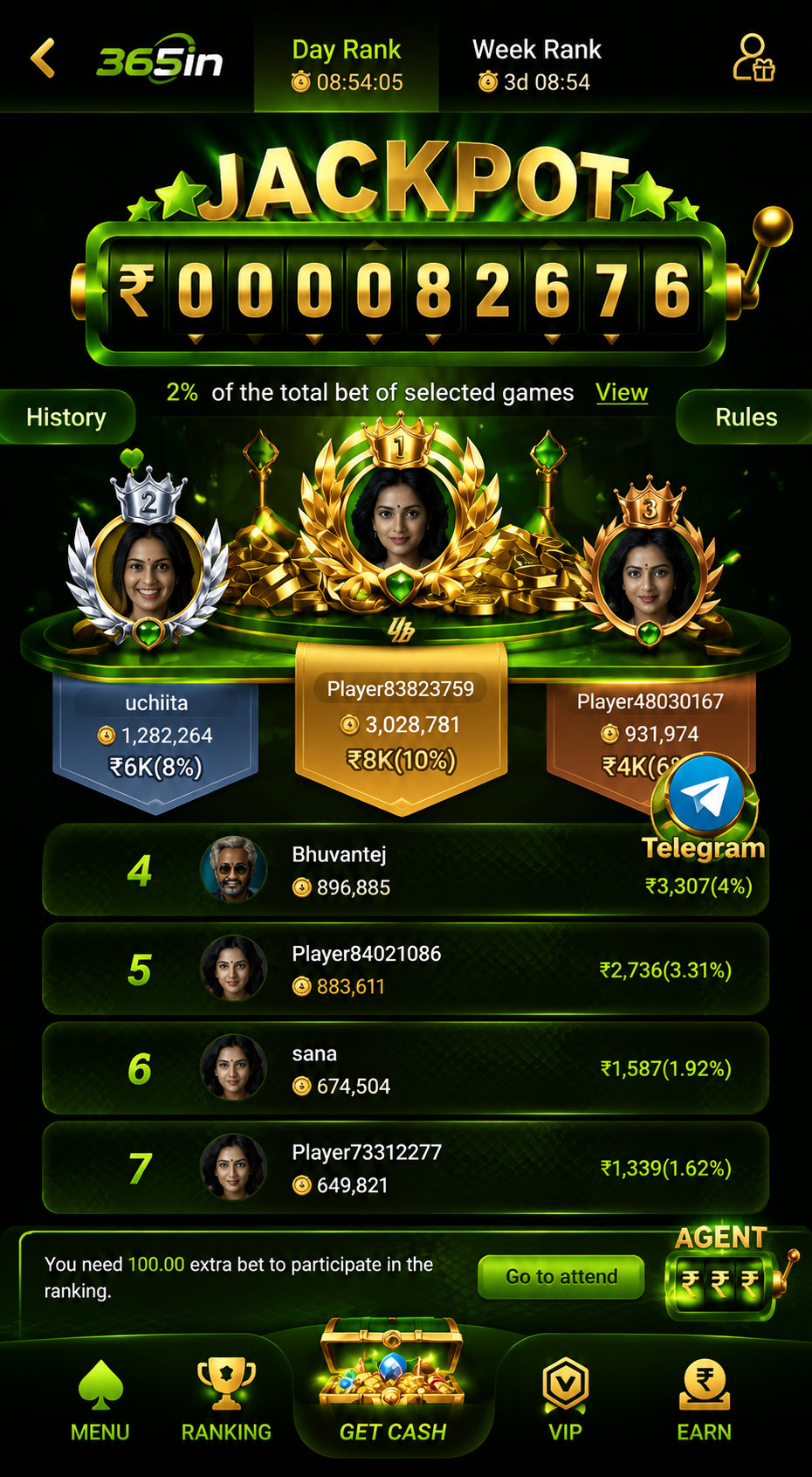The height and width of the screenshot is (1477, 812).
Task: Open rank 6 player sana's row
Action: pos(405,1068)
